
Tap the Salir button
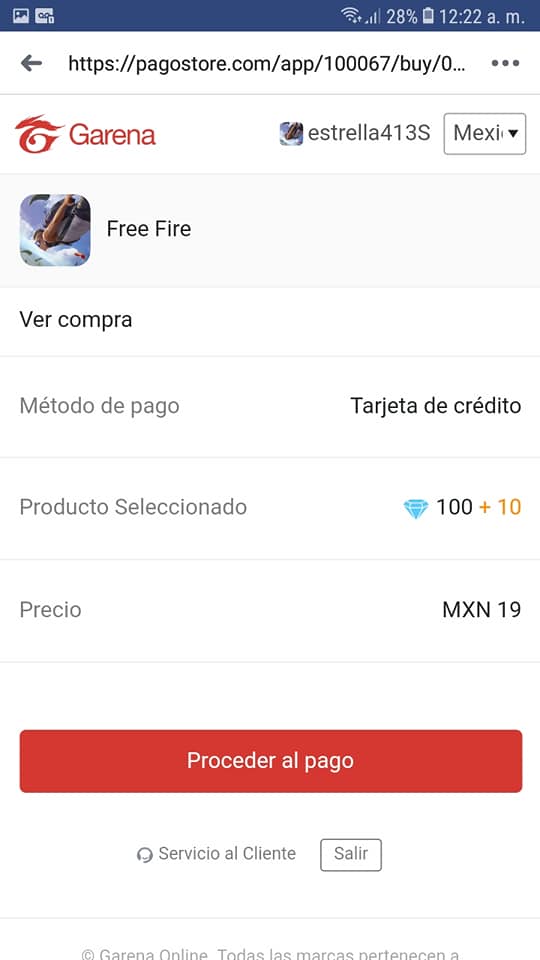click(351, 855)
